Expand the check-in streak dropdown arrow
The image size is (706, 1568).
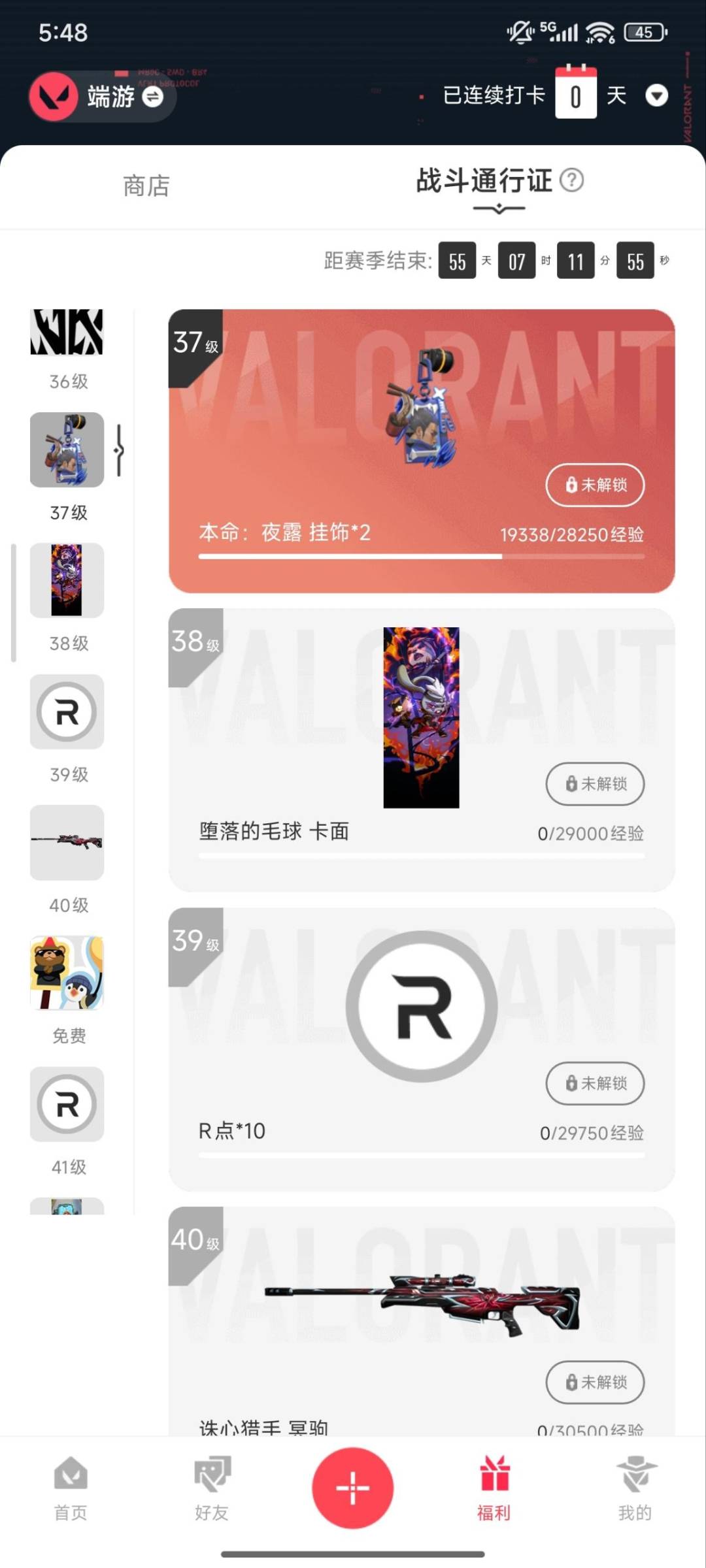656,96
